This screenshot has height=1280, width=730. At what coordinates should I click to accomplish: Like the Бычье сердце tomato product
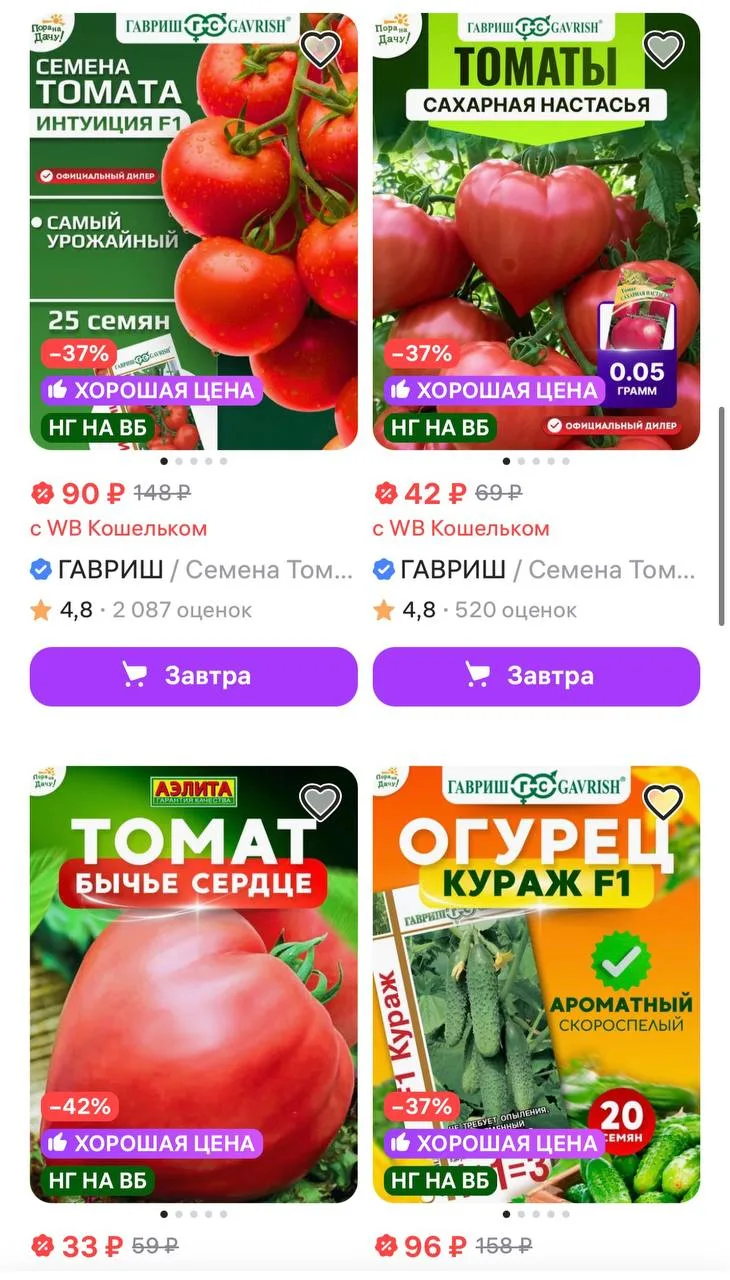(320, 801)
